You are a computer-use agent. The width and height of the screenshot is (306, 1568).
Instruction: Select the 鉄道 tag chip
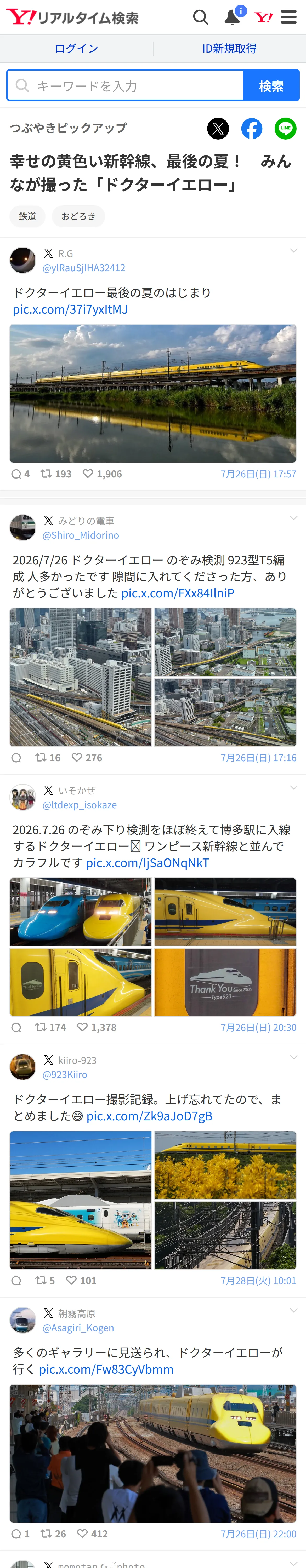pyautogui.click(x=27, y=216)
